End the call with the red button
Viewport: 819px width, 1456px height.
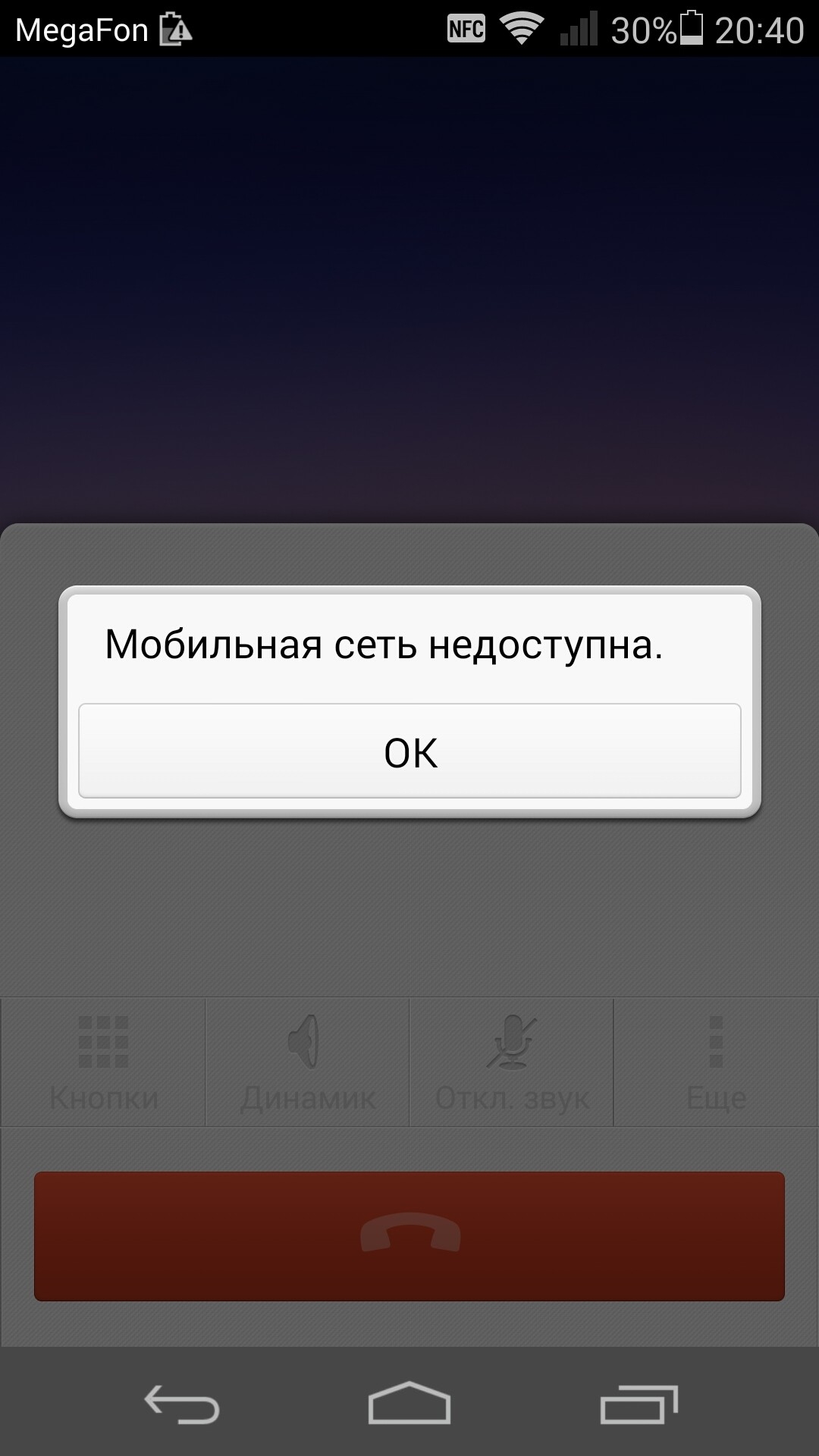409,1236
